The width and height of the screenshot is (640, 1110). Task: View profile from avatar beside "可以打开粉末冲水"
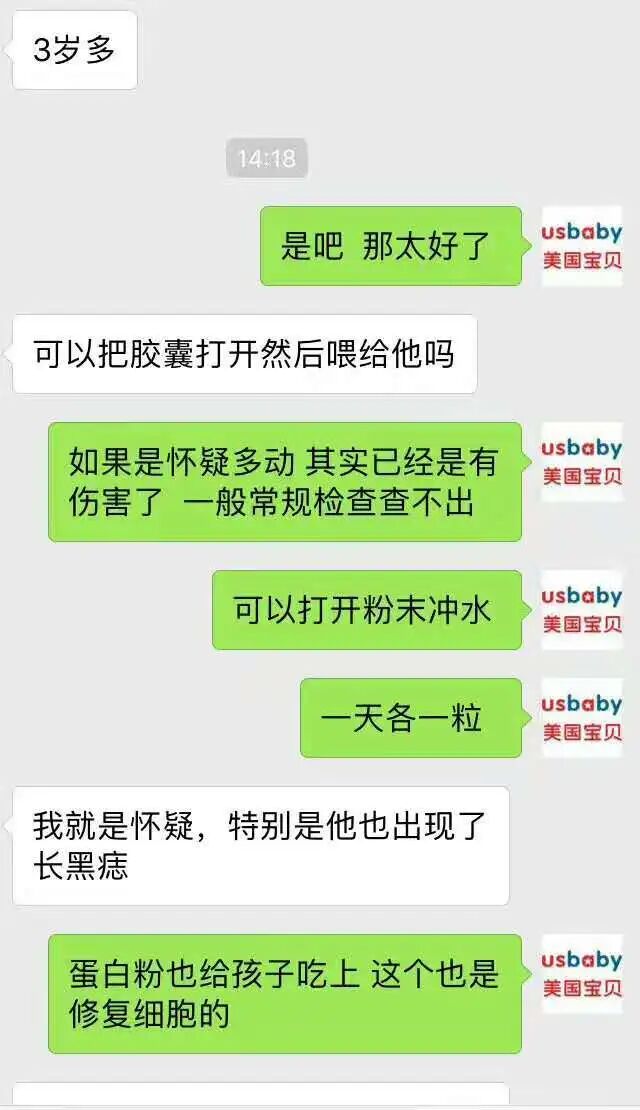tap(582, 610)
